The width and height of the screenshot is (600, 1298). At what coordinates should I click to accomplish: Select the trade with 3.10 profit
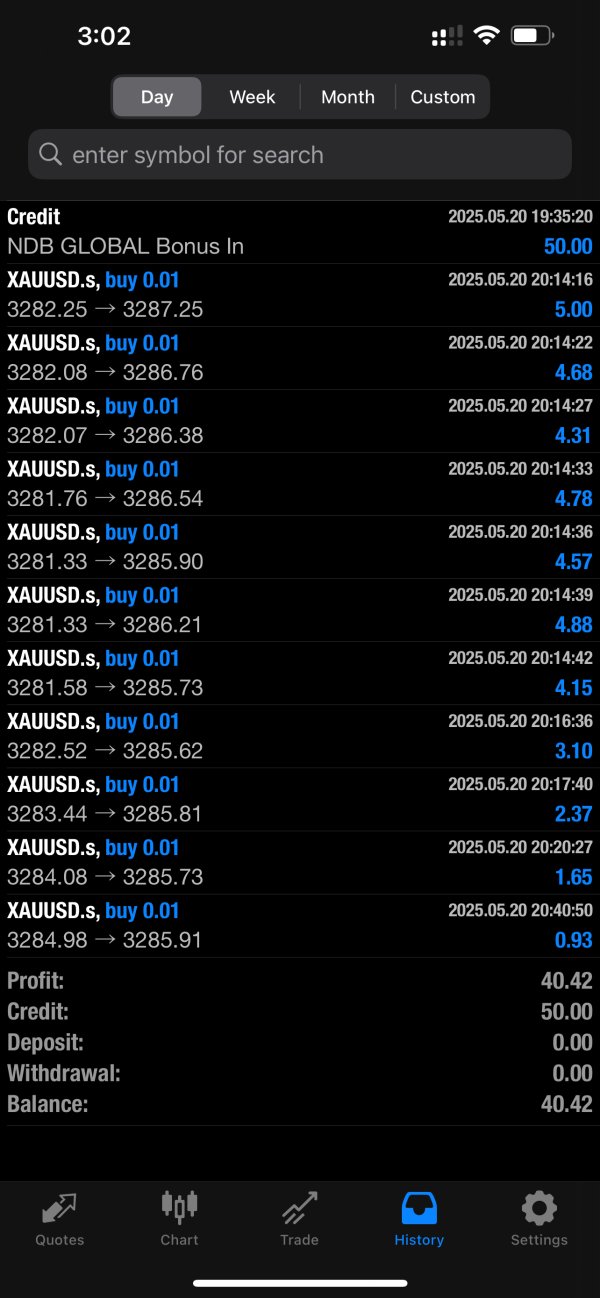click(300, 736)
